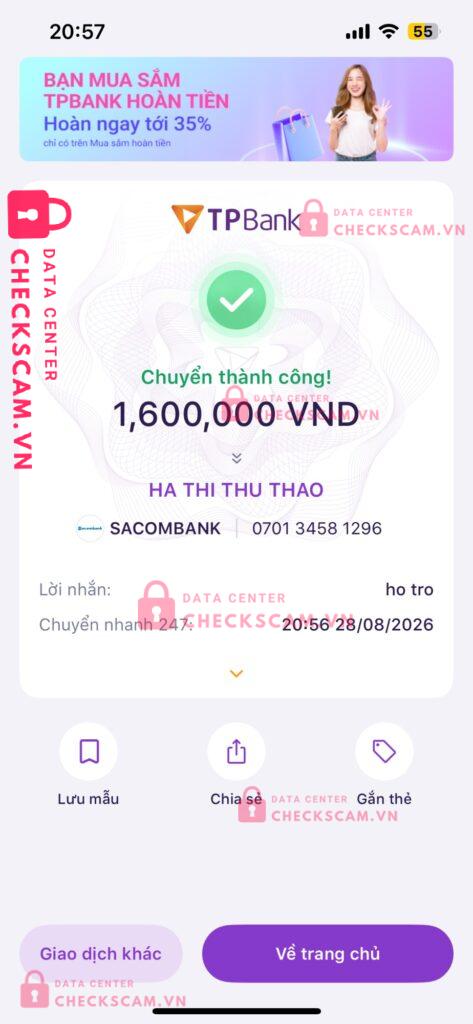Add a tag to this transaction (Gắn thẻ)
This screenshot has height=1024, width=473.
coord(384,752)
